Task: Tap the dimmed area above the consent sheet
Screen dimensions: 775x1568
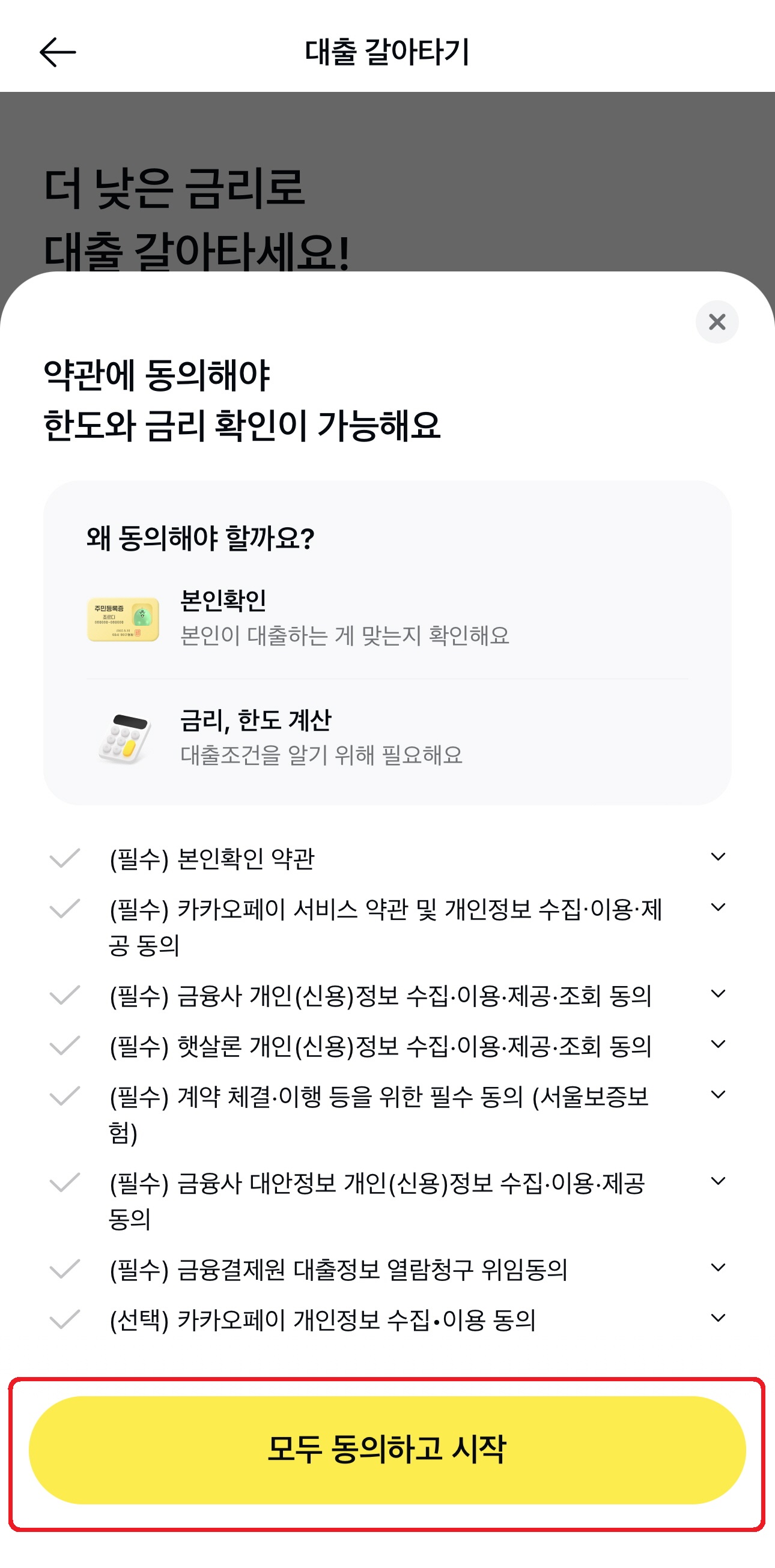Action: [387, 183]
